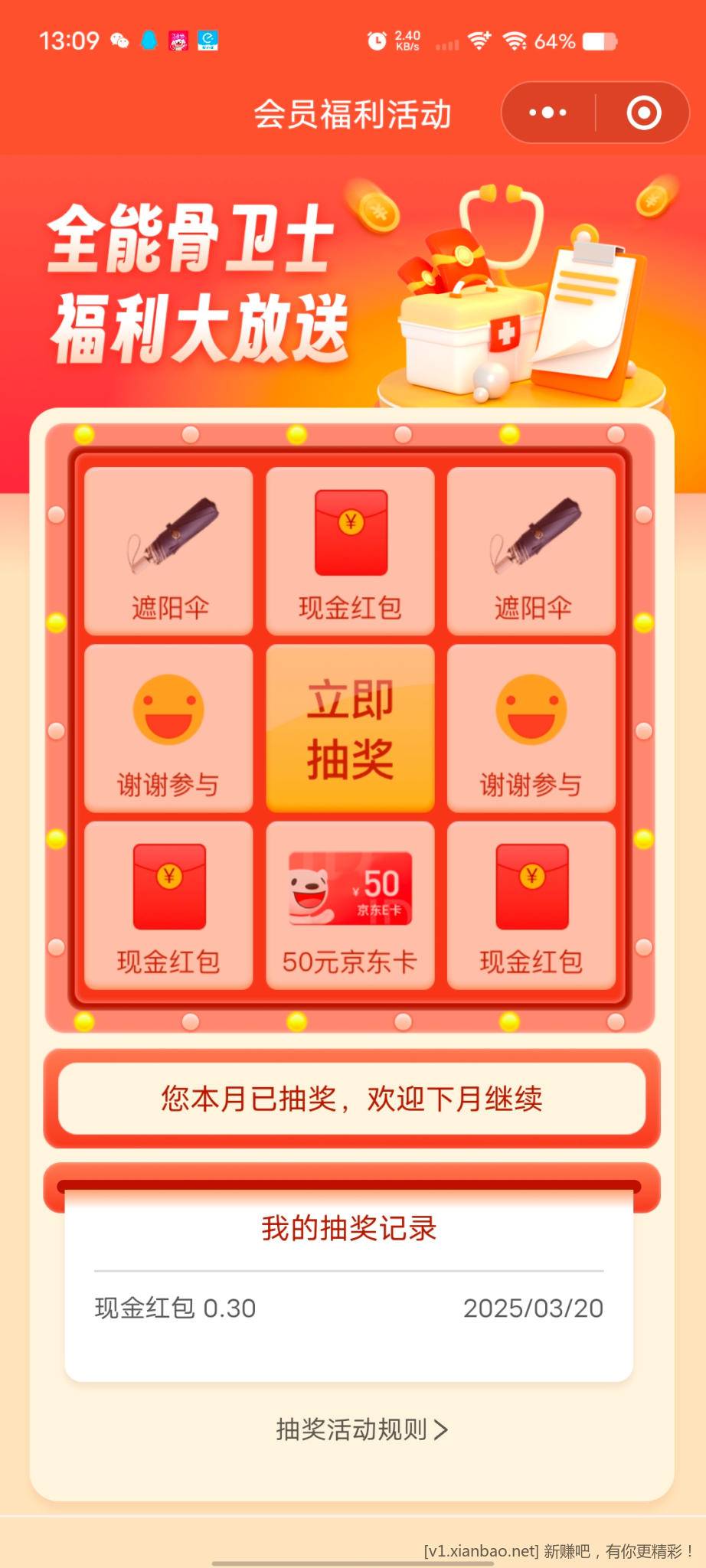Open the mini program more-options menu
This screenshot has height=1568, width=706.
click(548, 113)
